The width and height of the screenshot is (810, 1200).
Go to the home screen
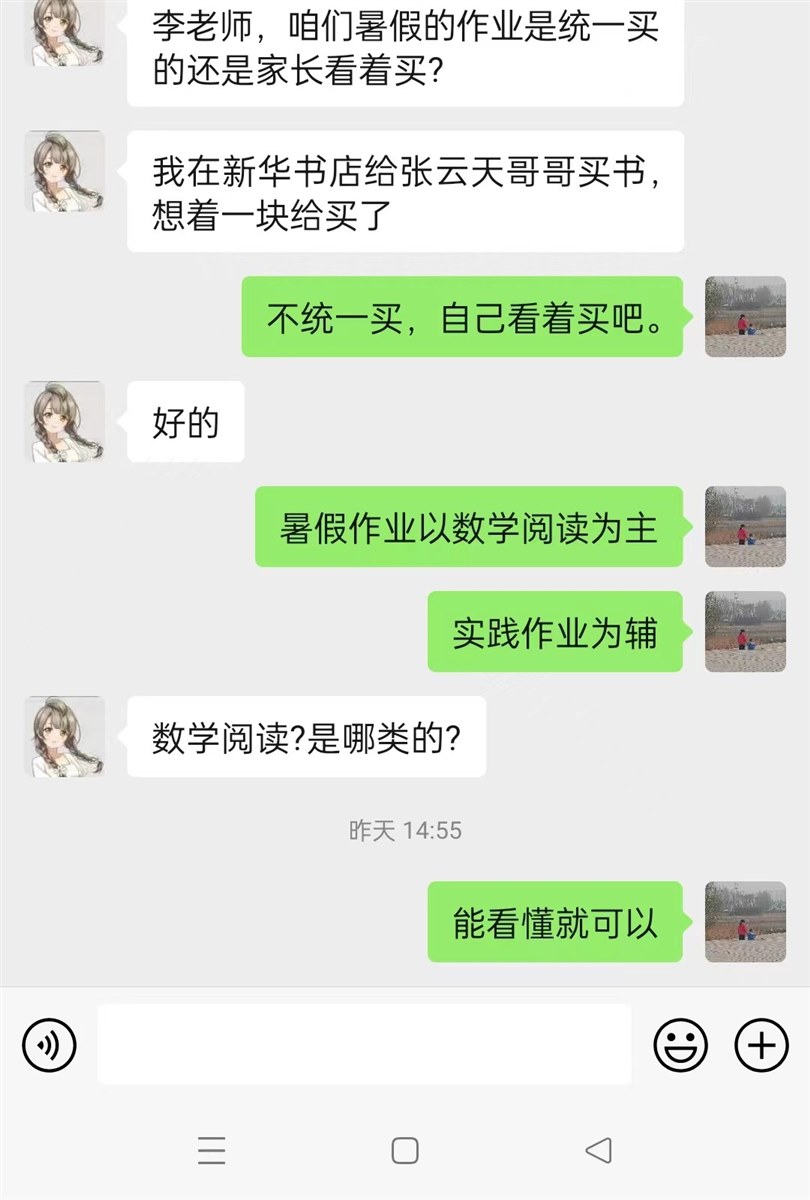tap(405, 1150)
